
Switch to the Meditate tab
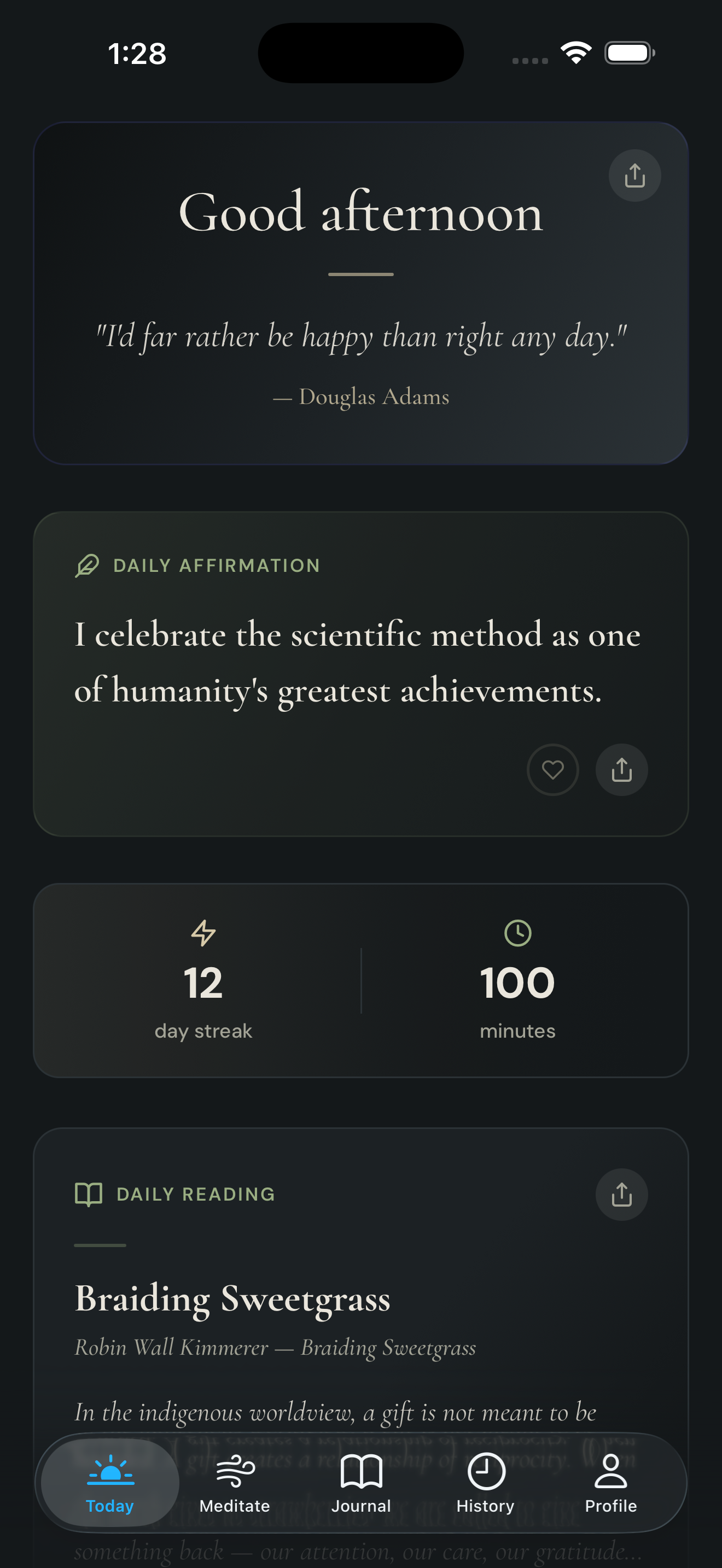[x=235, y=1483]
